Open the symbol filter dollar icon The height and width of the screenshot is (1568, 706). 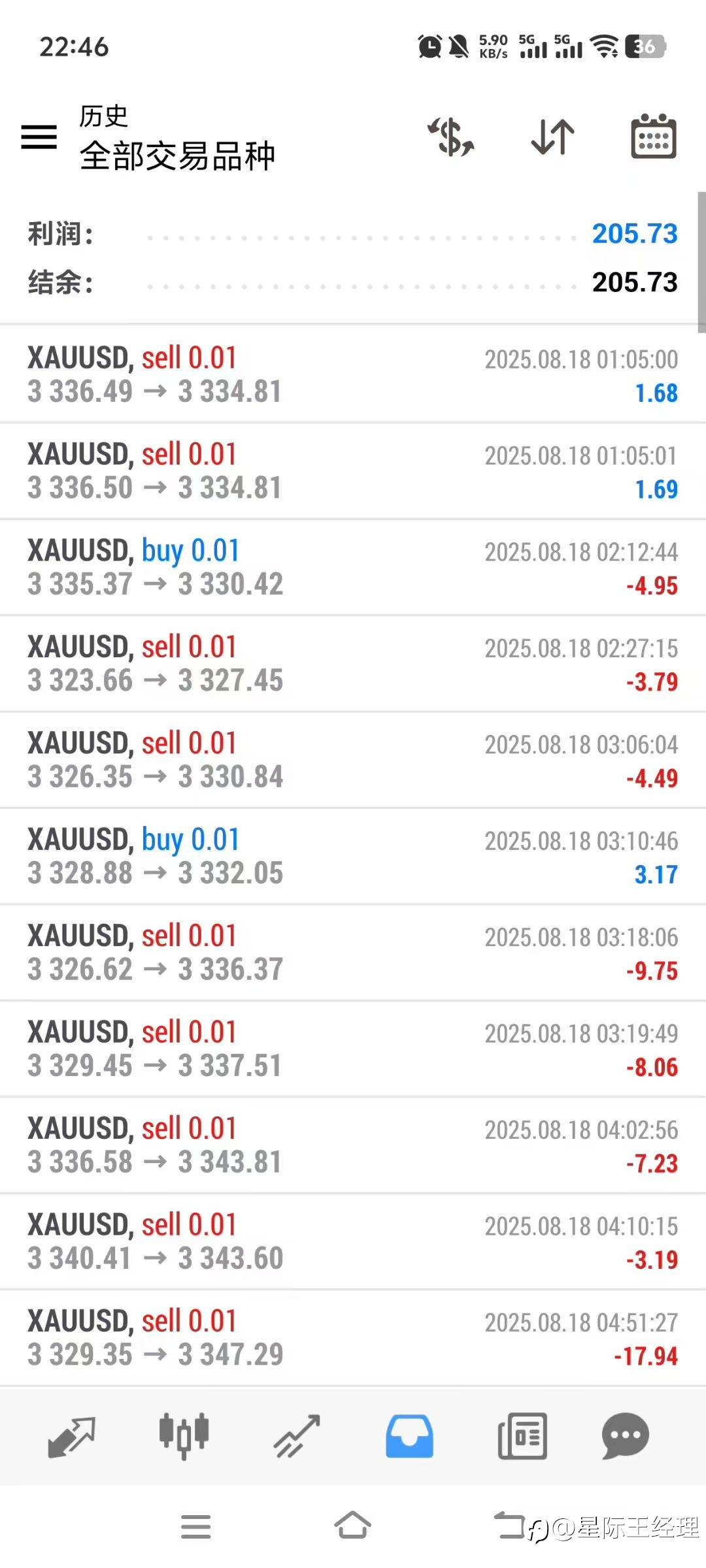[451, 137]
